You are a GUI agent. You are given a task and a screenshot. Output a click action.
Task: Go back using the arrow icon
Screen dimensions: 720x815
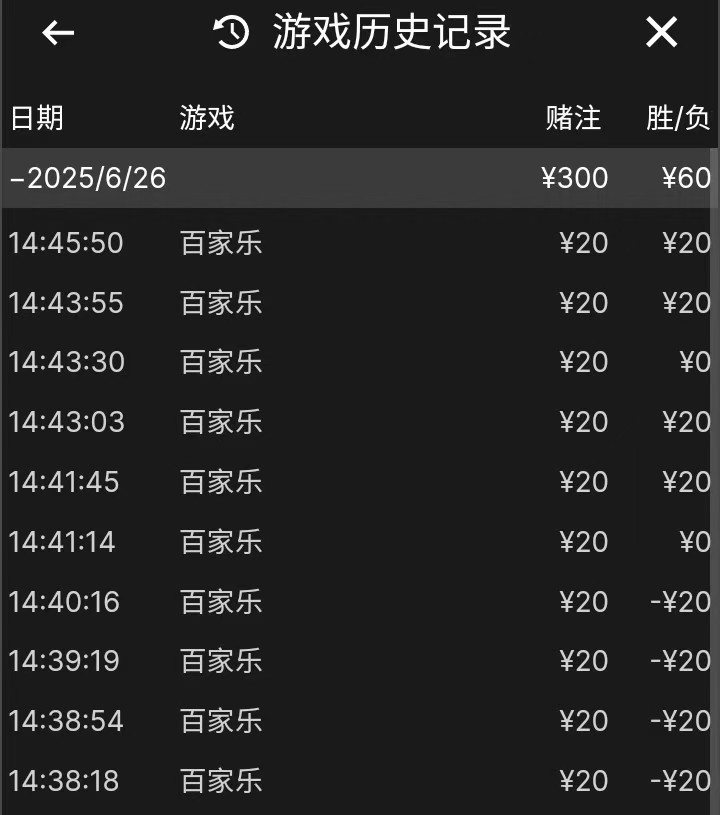(58, 33)
